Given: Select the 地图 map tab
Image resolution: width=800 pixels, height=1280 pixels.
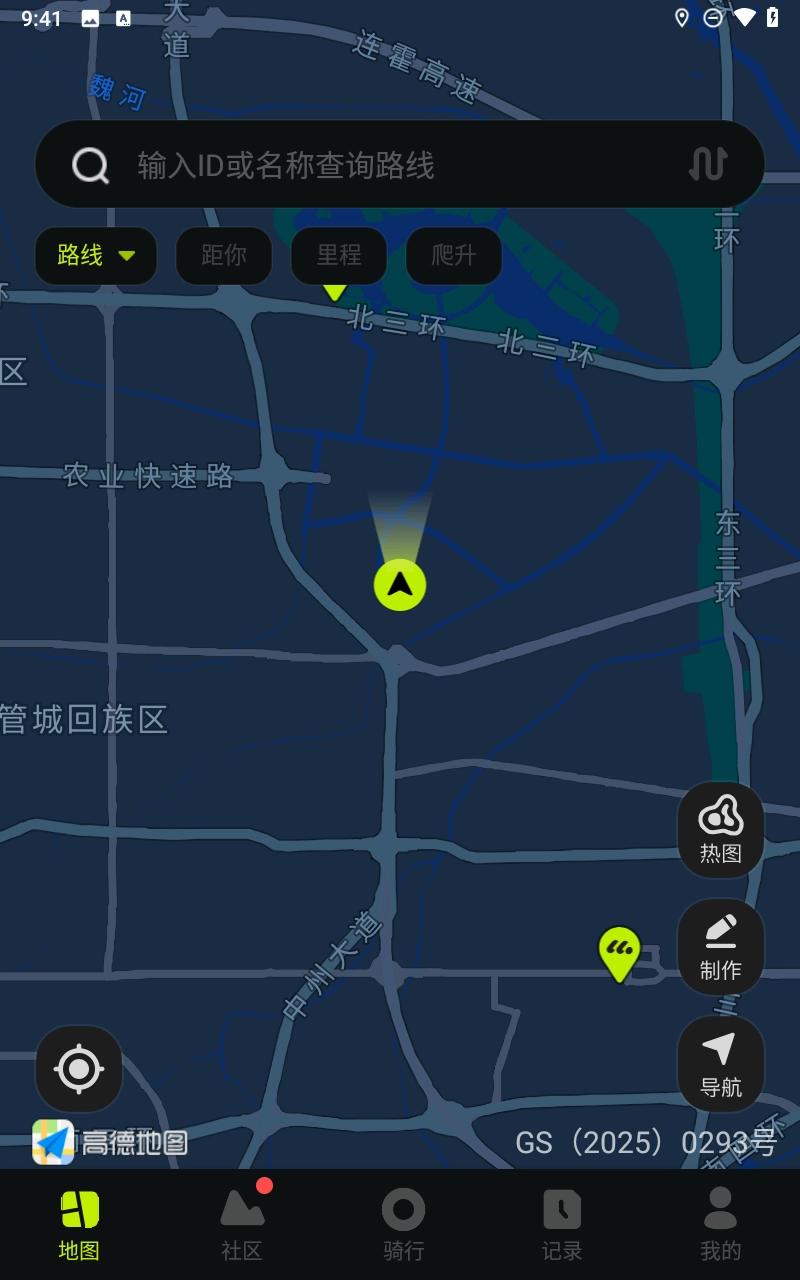Looking at the screenshot, I should pyautogui.click(x=79, y=1225).
